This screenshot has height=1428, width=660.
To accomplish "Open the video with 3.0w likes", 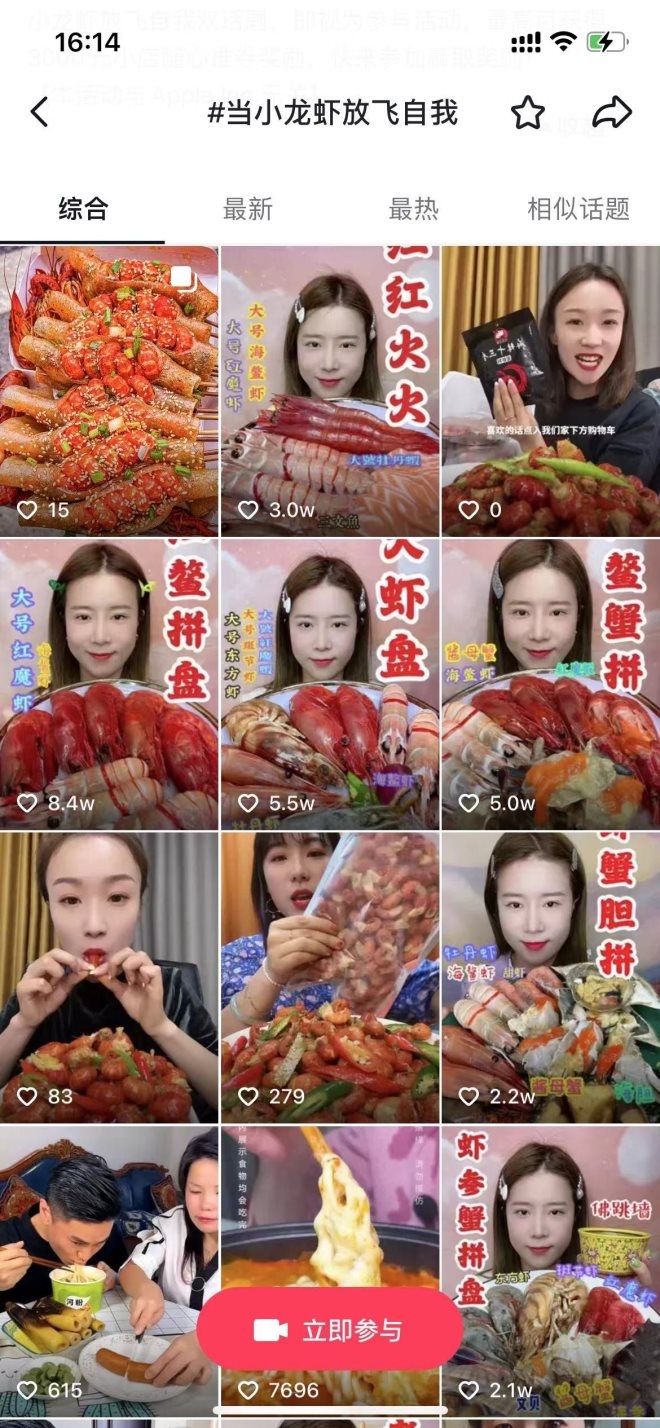I will (x=329, y=390).
